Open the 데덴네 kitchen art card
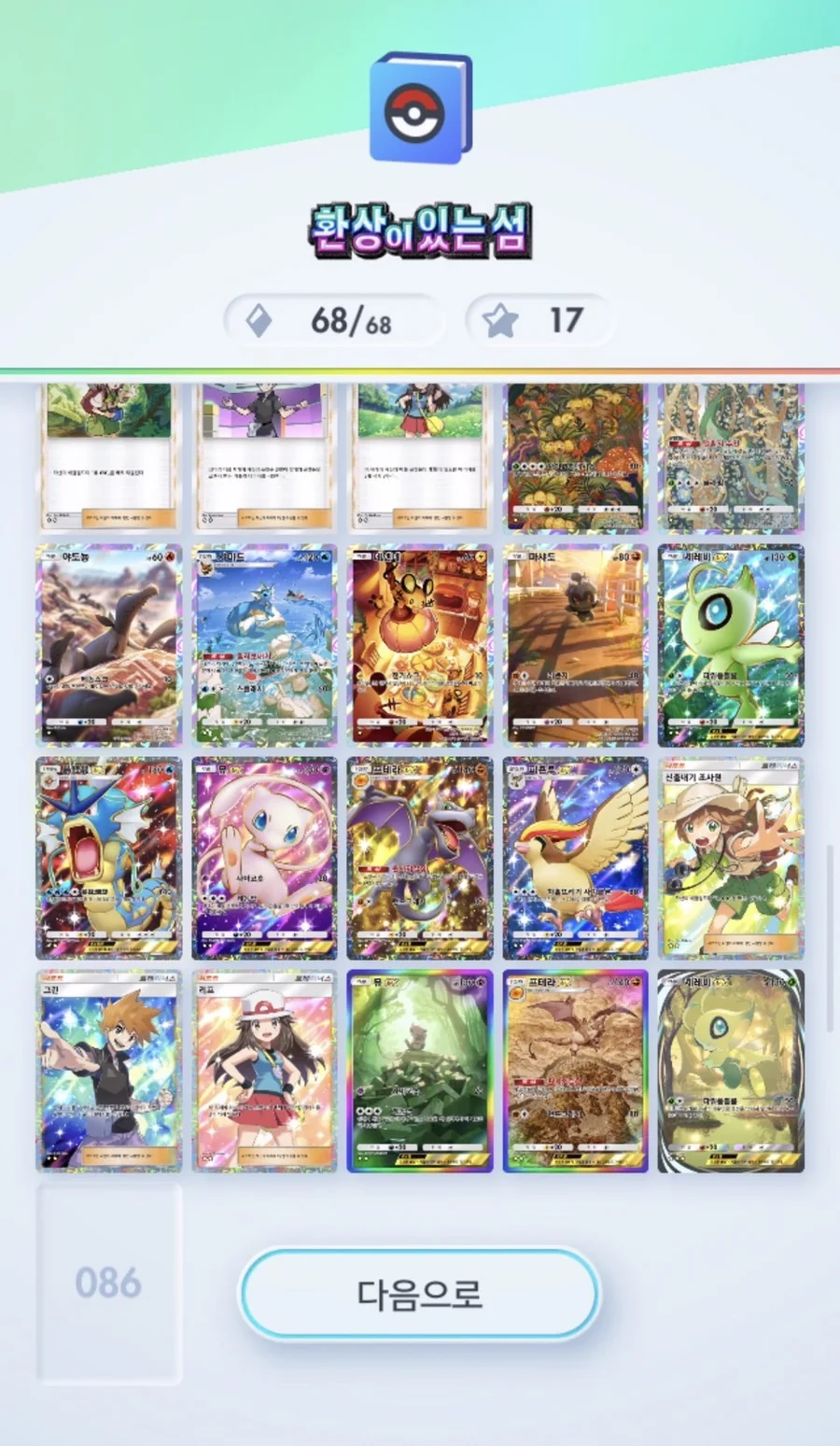 click(420, 646)
